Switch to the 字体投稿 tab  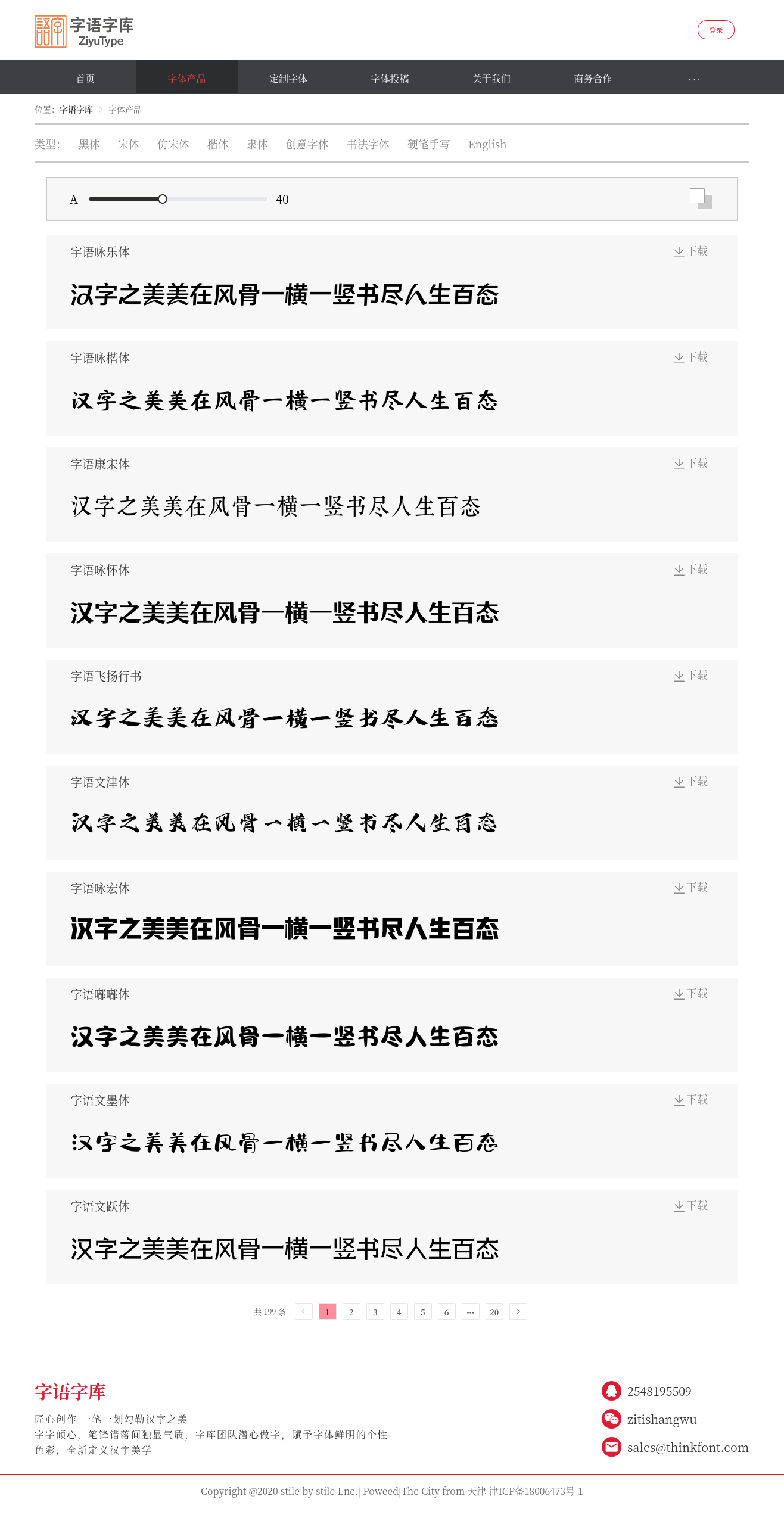[390, 79]
